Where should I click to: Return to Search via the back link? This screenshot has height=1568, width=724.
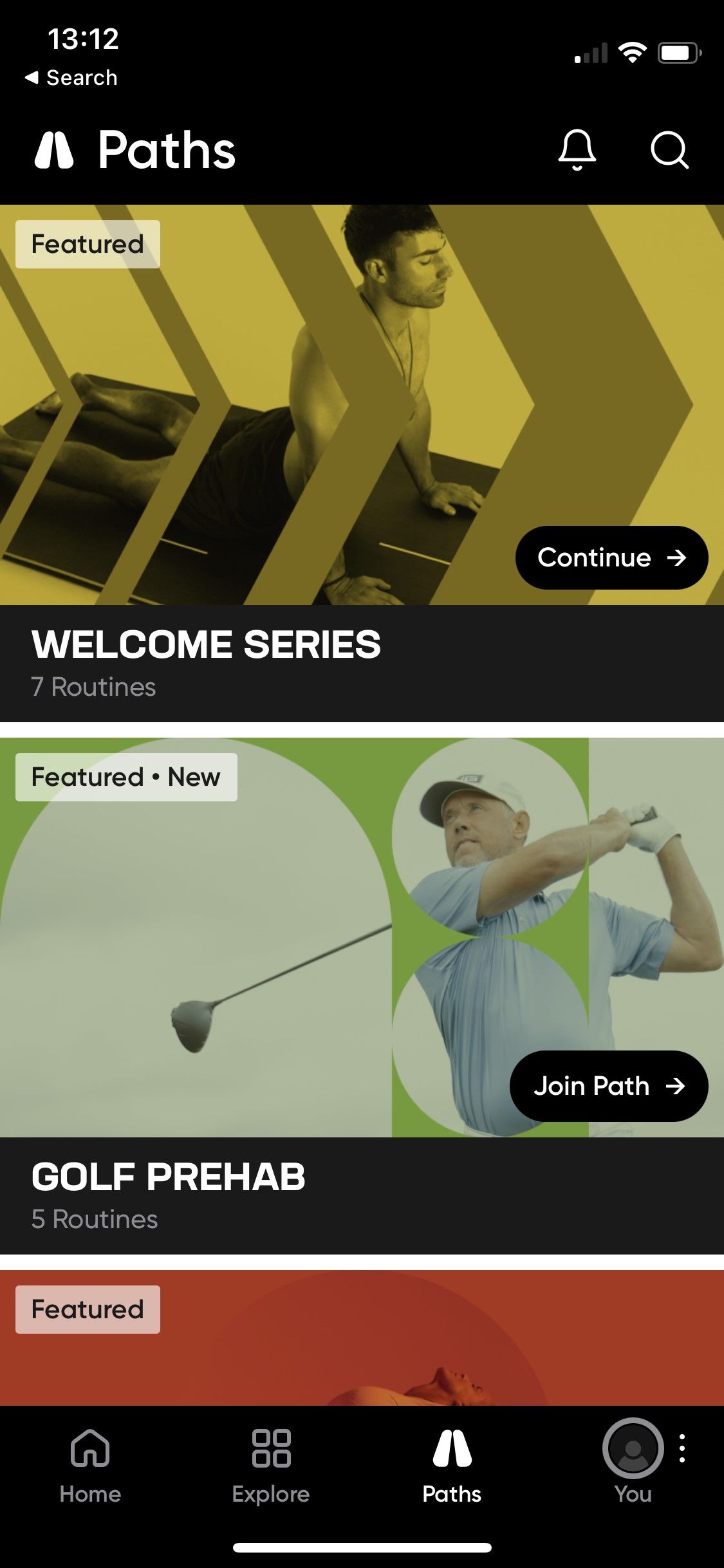click(71, 77)
